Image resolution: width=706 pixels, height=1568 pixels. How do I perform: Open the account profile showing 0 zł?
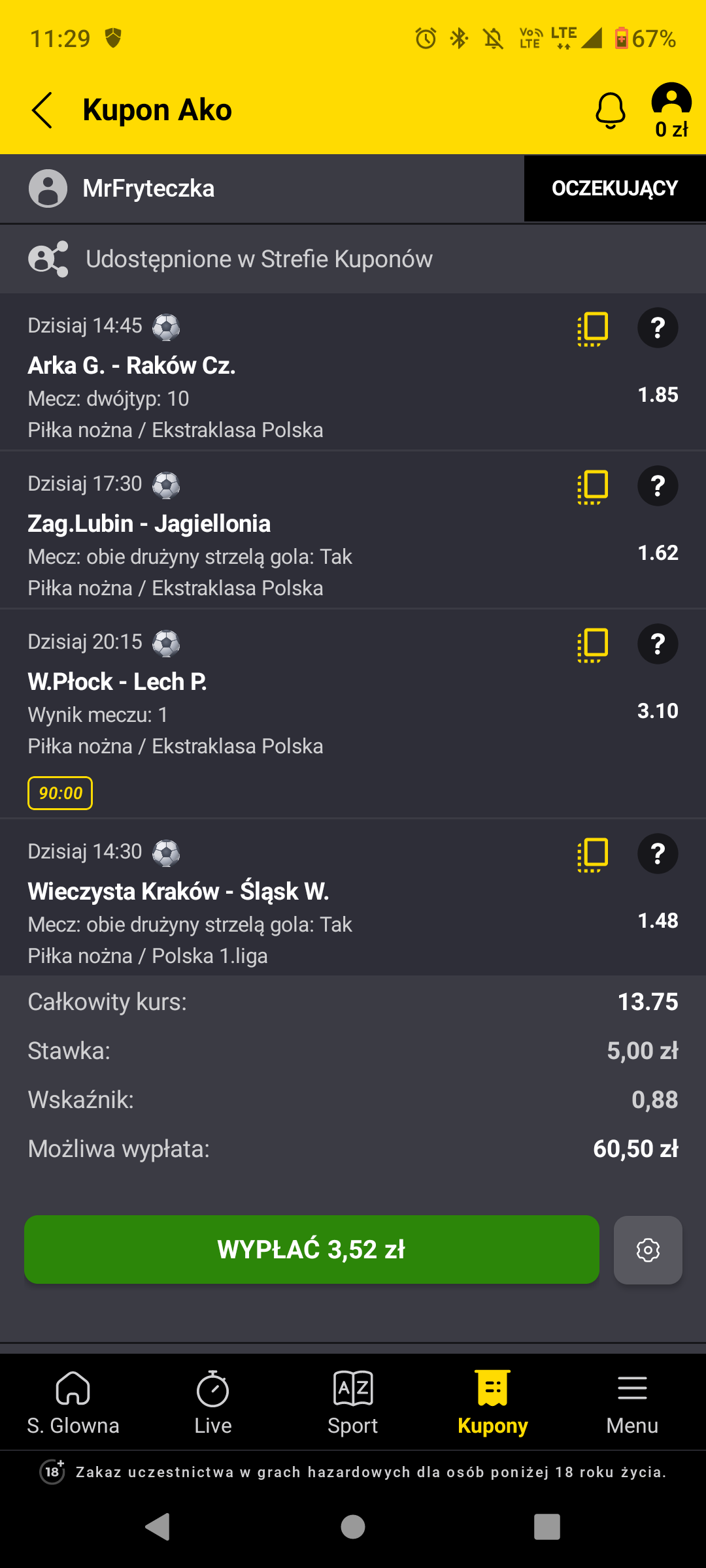(671, 110)
